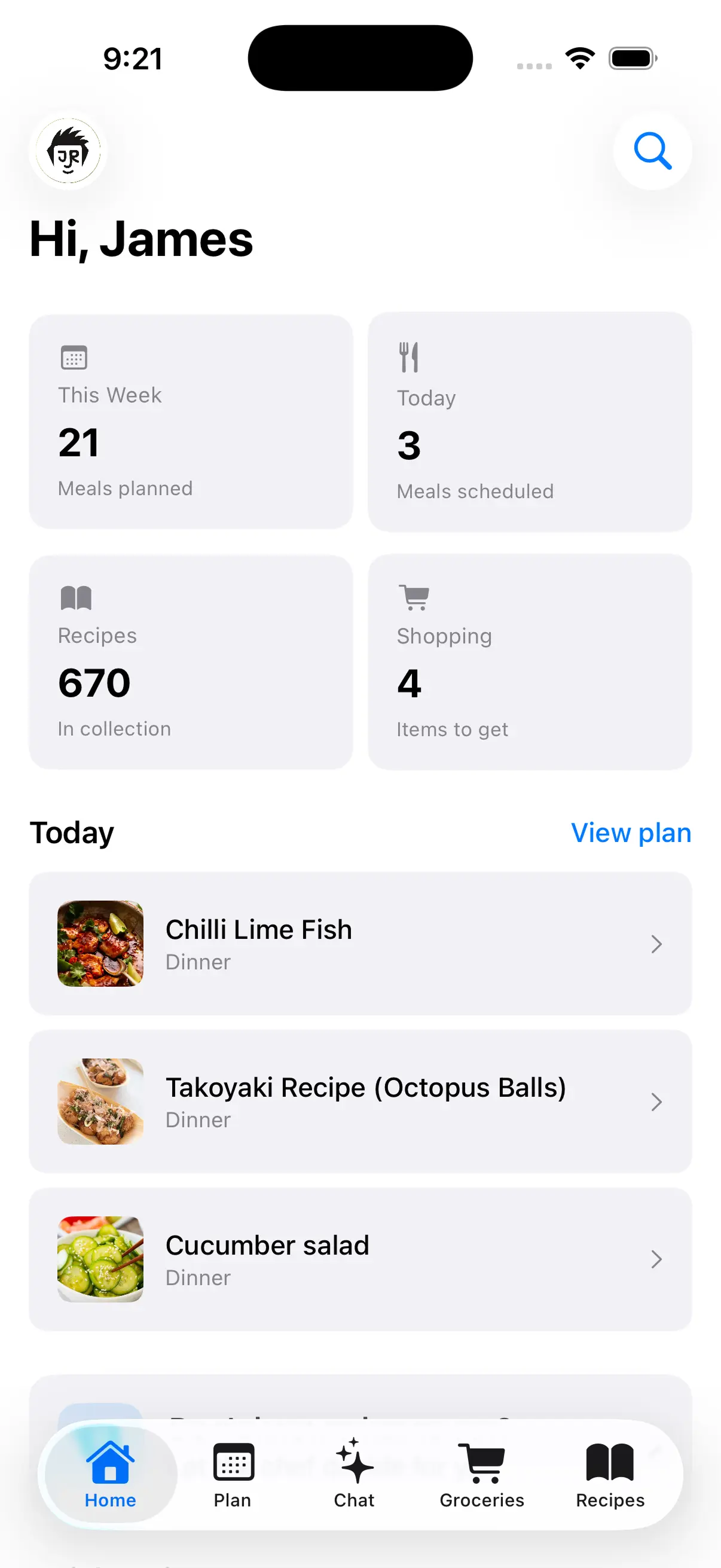Click the calendar icon on This Week card
The height and width of the screenshot is (1568, 721).
pyautogui.click(x=74, y=357)
